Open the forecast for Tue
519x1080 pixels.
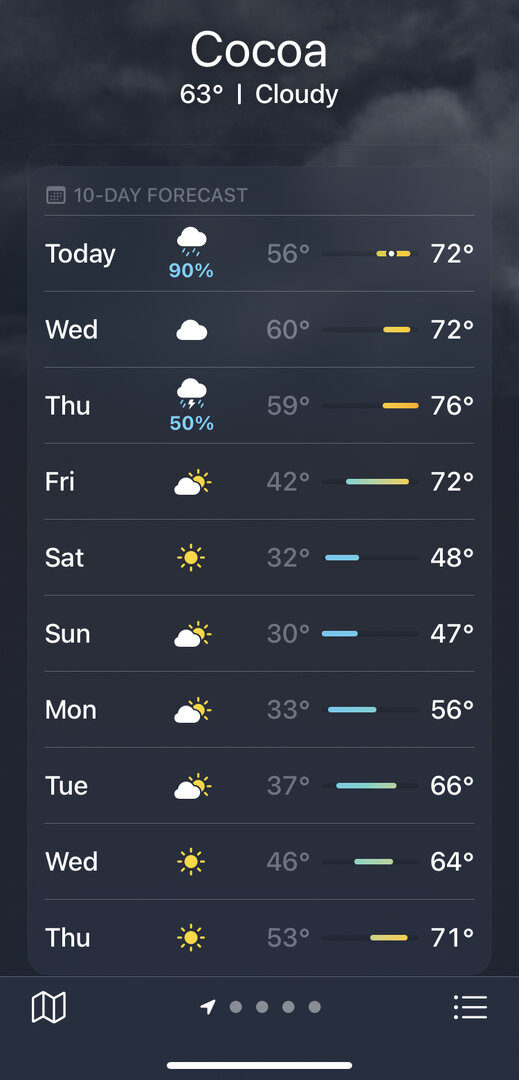(260, 785)
